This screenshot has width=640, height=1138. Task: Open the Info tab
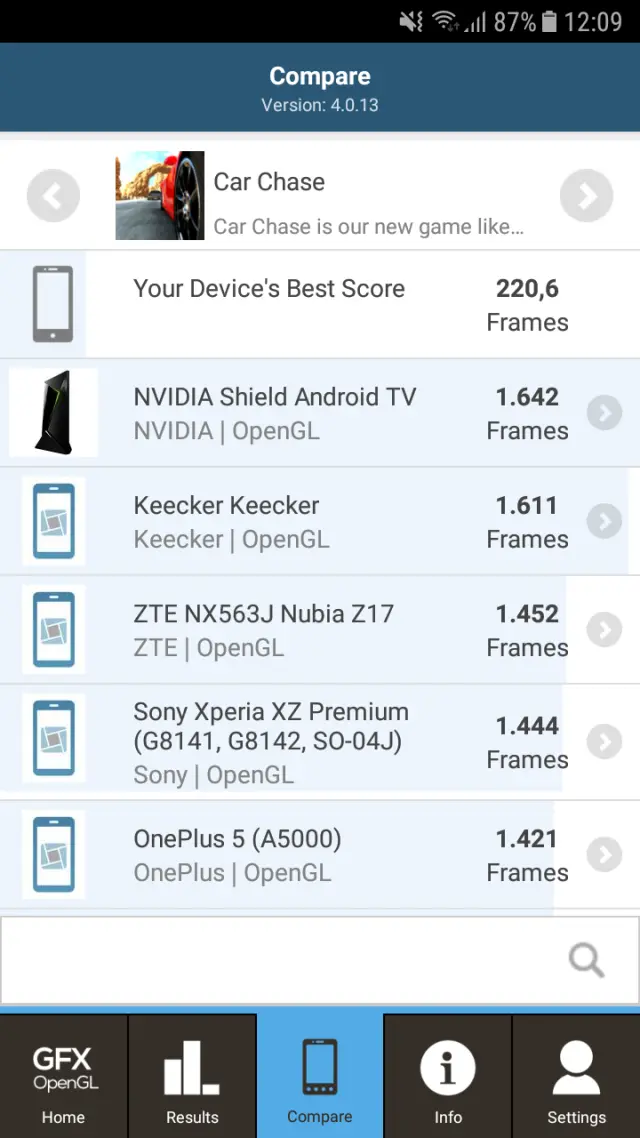point(448,1076)
